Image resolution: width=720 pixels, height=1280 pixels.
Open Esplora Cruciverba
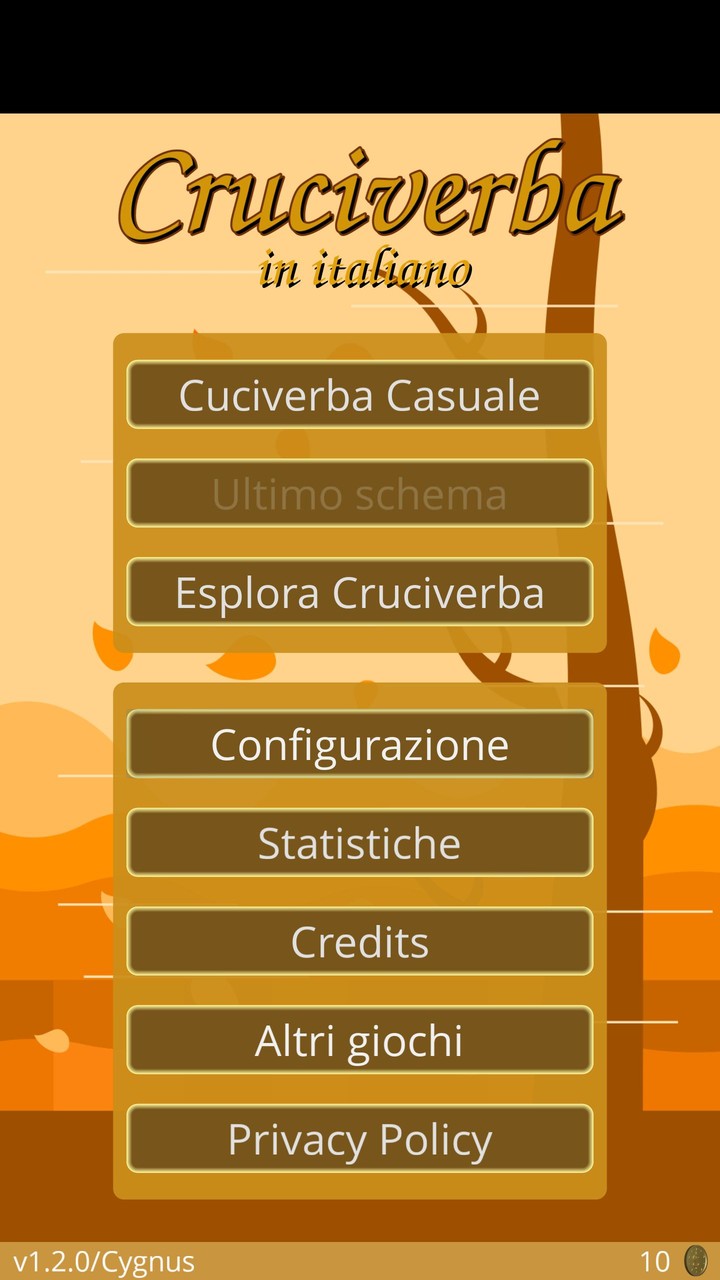pos(359,592)
